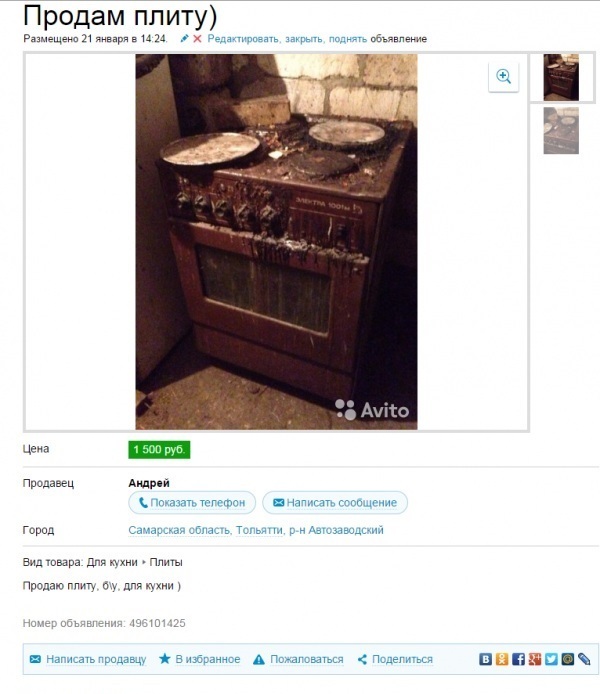The width and height of the screenshot is (600, 694).
Task: Share via Google Plus icon
Action: coord(534,659)
